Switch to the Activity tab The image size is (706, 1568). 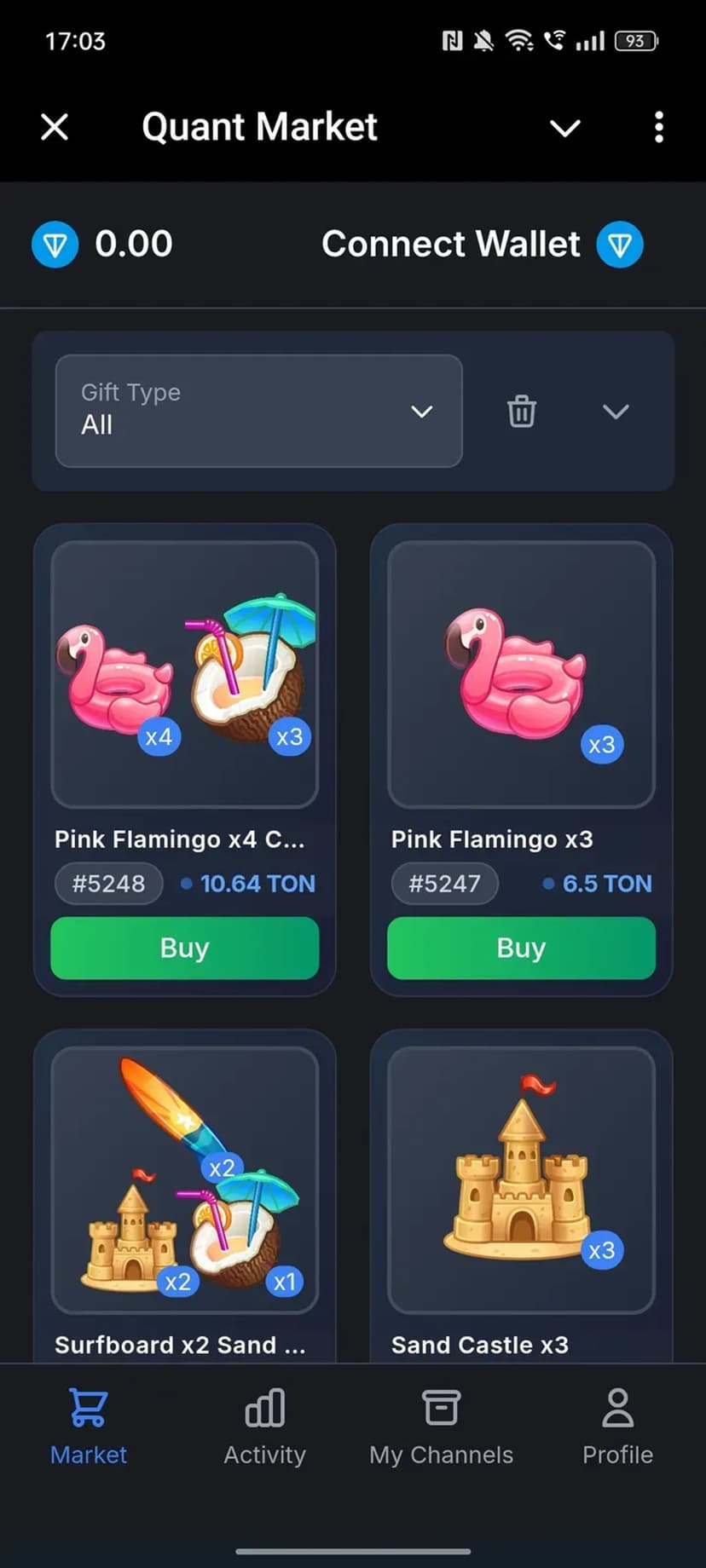tap(264, 1425)
